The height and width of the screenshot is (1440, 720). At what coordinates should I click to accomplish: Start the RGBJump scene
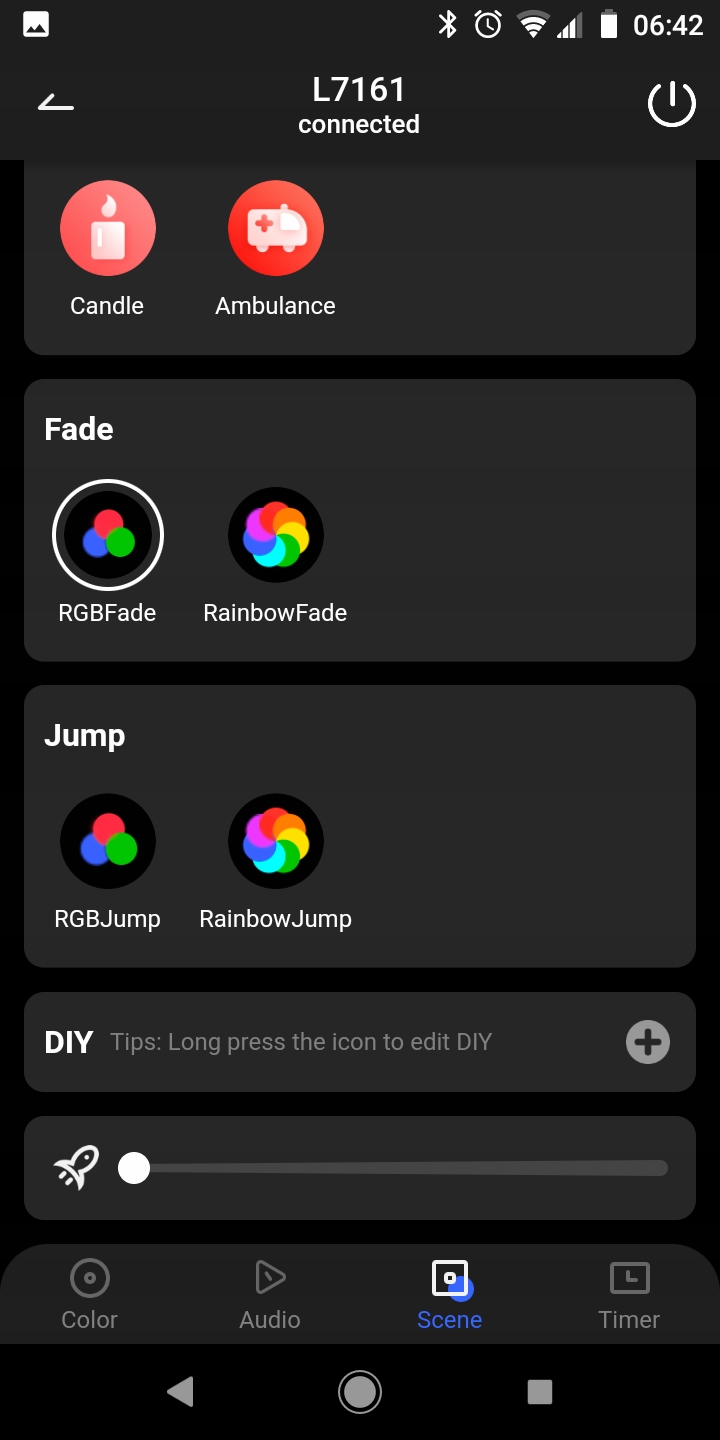point(108,842)
